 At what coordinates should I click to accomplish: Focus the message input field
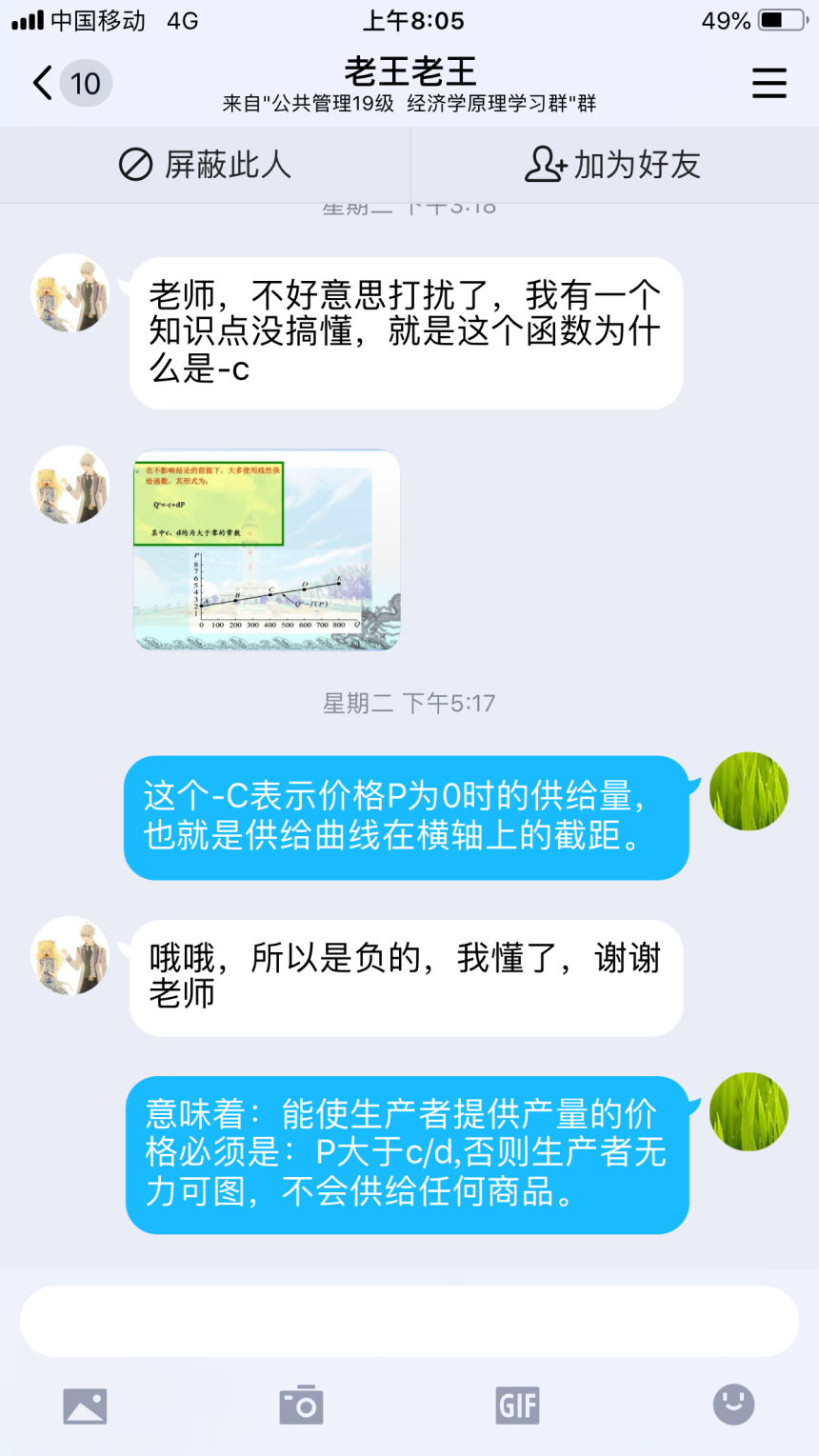(409, 1321)
